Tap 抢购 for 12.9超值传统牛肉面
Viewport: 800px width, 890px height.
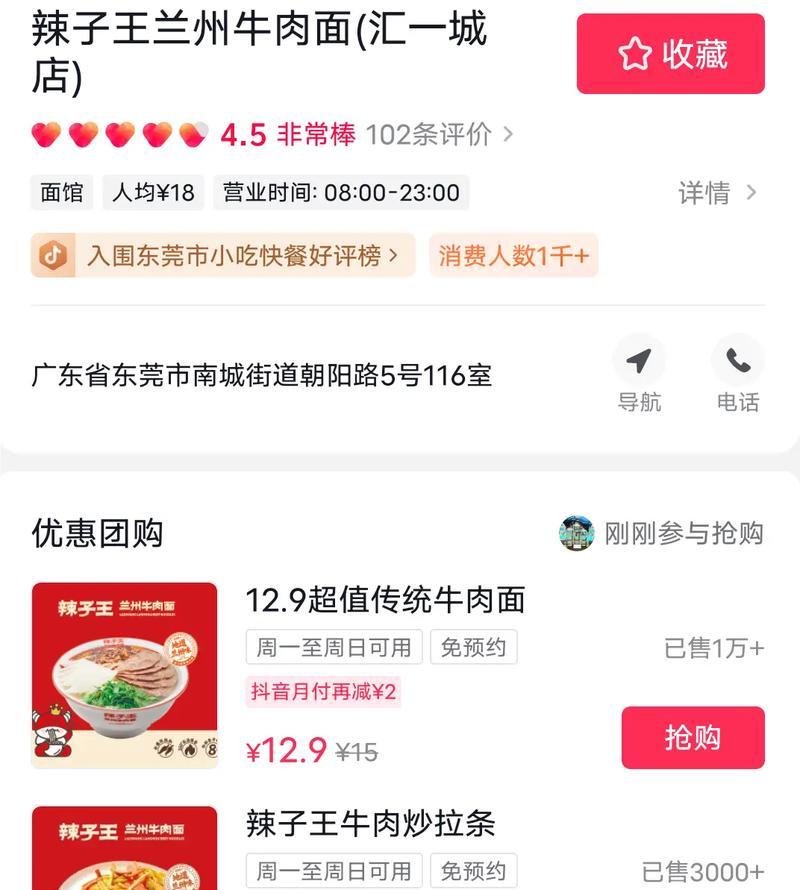[x=692, y=738]
